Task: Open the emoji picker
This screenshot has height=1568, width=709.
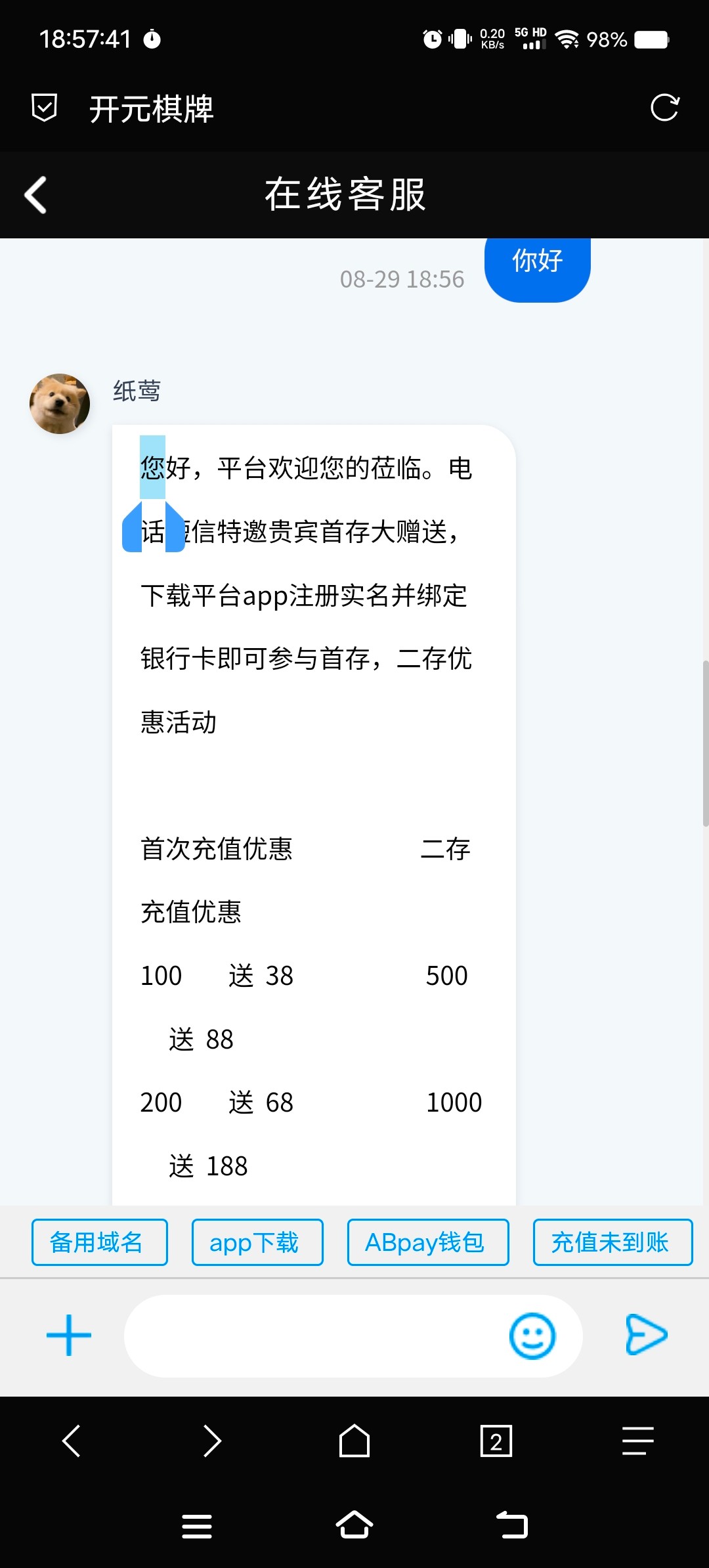Action: [532, 1336]
